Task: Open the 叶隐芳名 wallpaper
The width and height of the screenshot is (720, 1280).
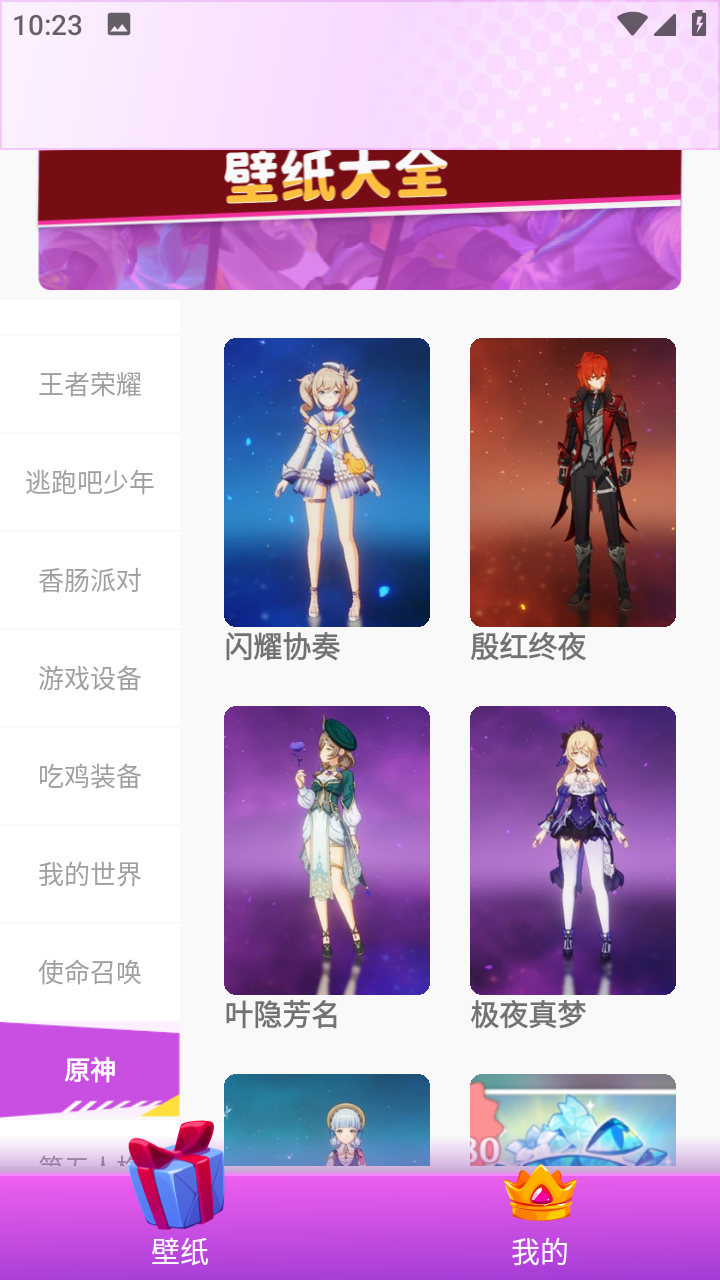Action: pyautogui.click(x=327, y=850)
